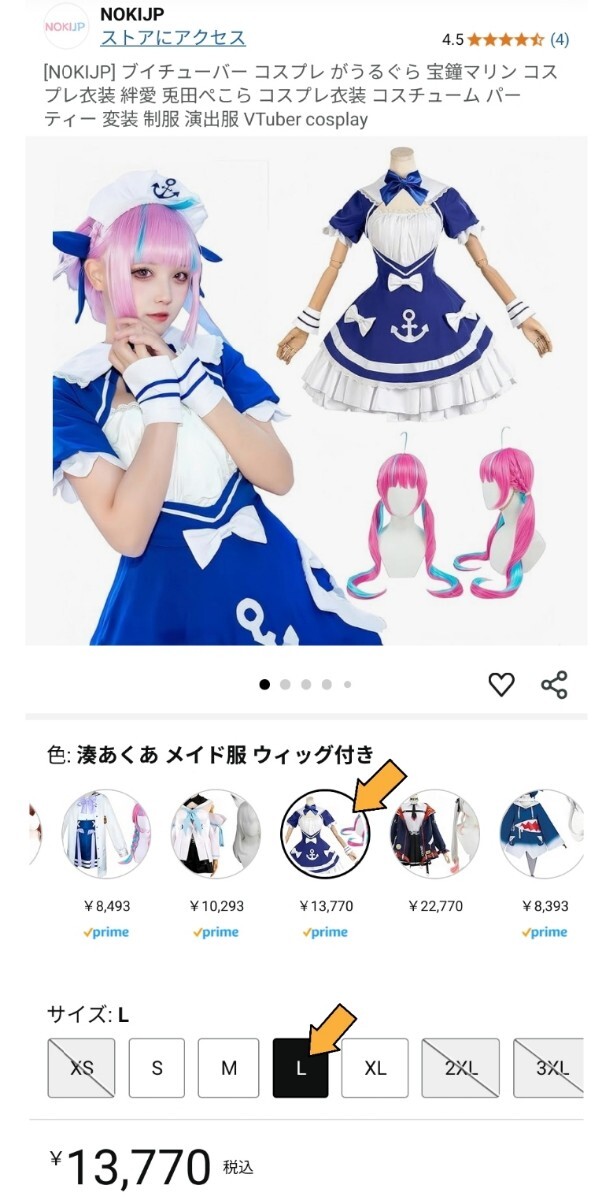Add this item to favorites with heart icon
The width and height of the screenshot is (613, 1200).
pos(501,684)
